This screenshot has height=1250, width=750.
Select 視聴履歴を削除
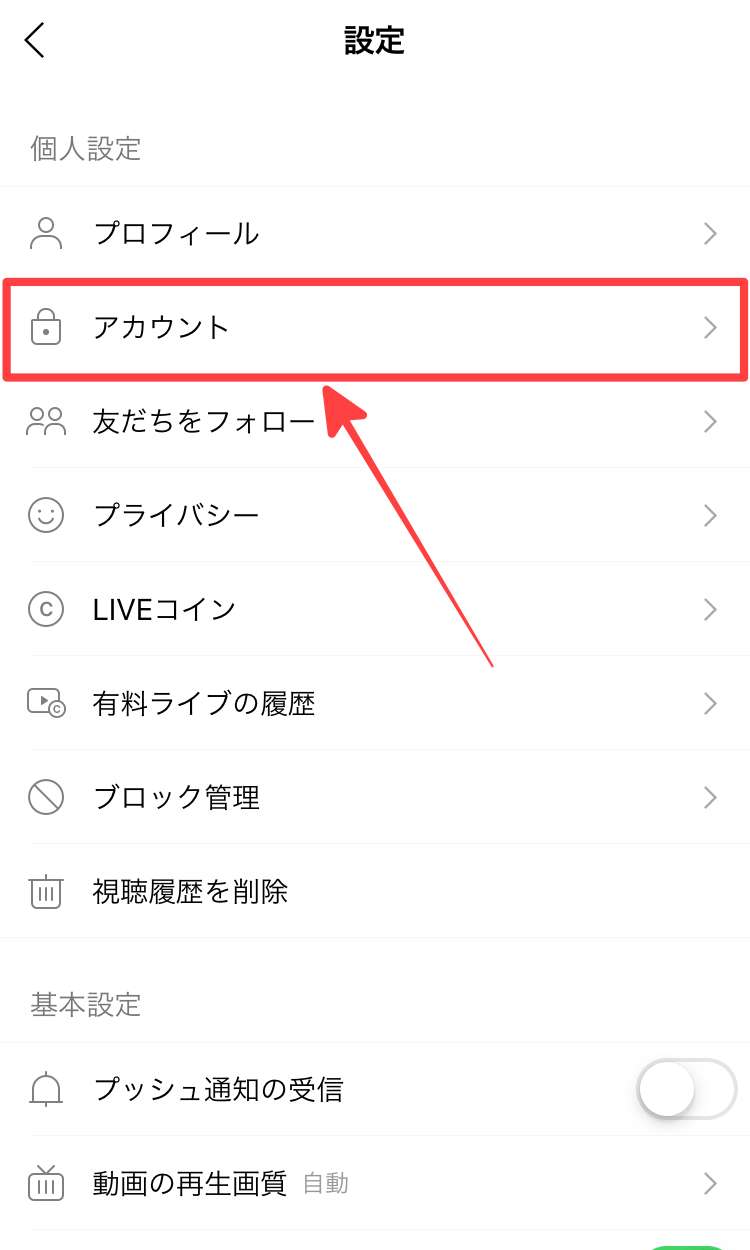click(375, 891)
